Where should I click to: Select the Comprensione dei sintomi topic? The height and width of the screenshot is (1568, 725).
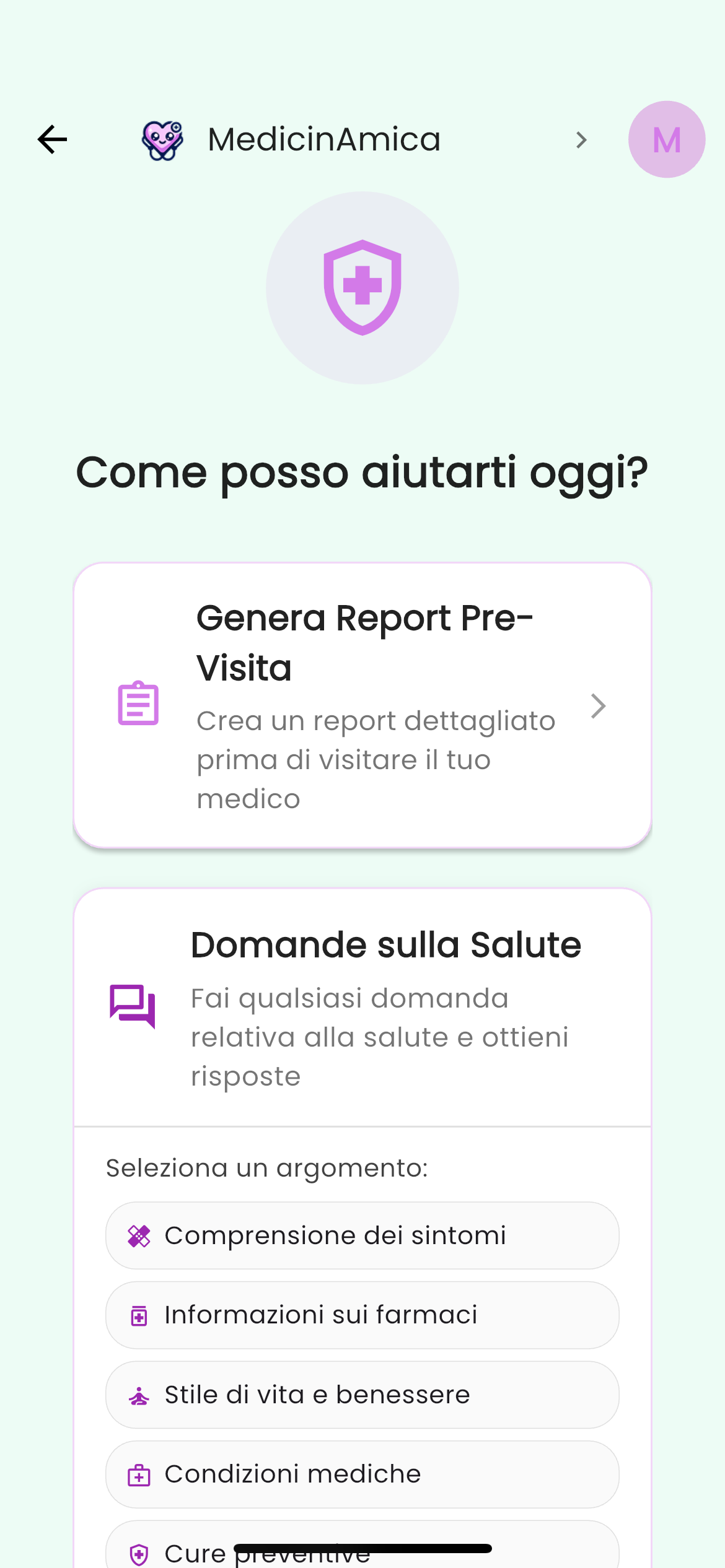(x=362, y=1235)
